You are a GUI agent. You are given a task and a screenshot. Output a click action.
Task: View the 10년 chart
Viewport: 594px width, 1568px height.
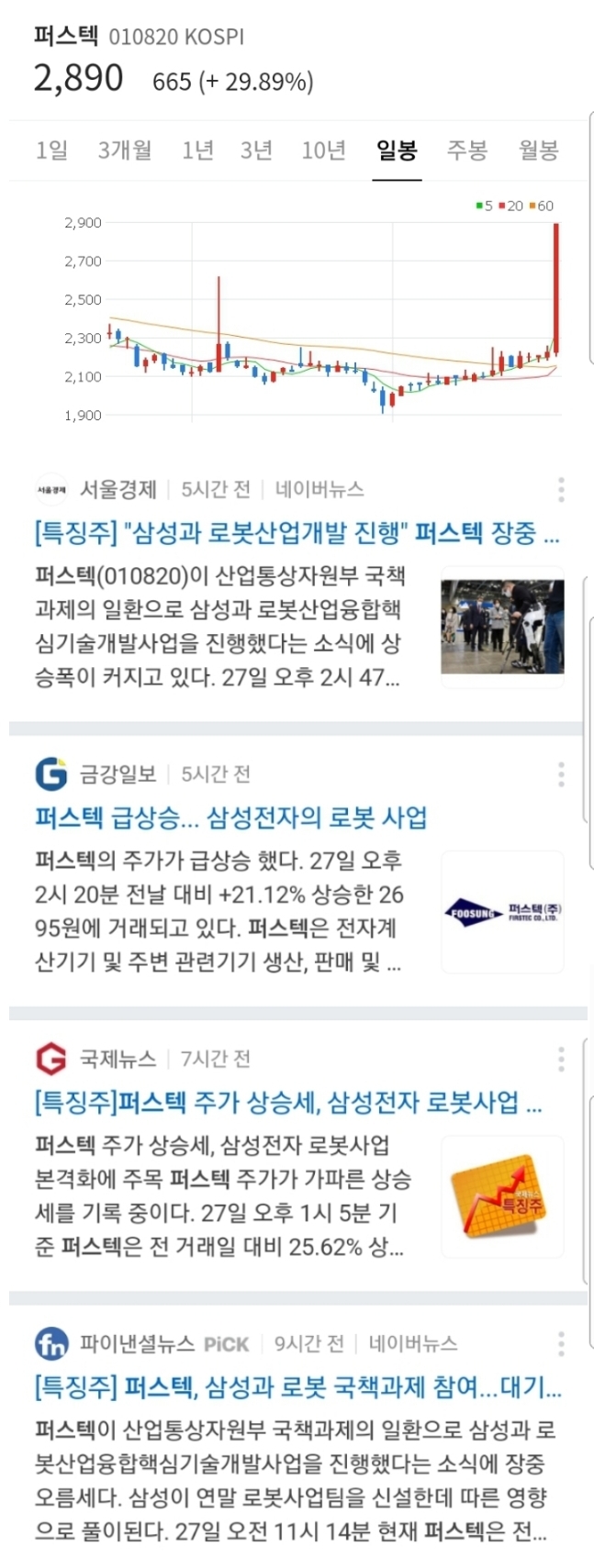(323, 150)
